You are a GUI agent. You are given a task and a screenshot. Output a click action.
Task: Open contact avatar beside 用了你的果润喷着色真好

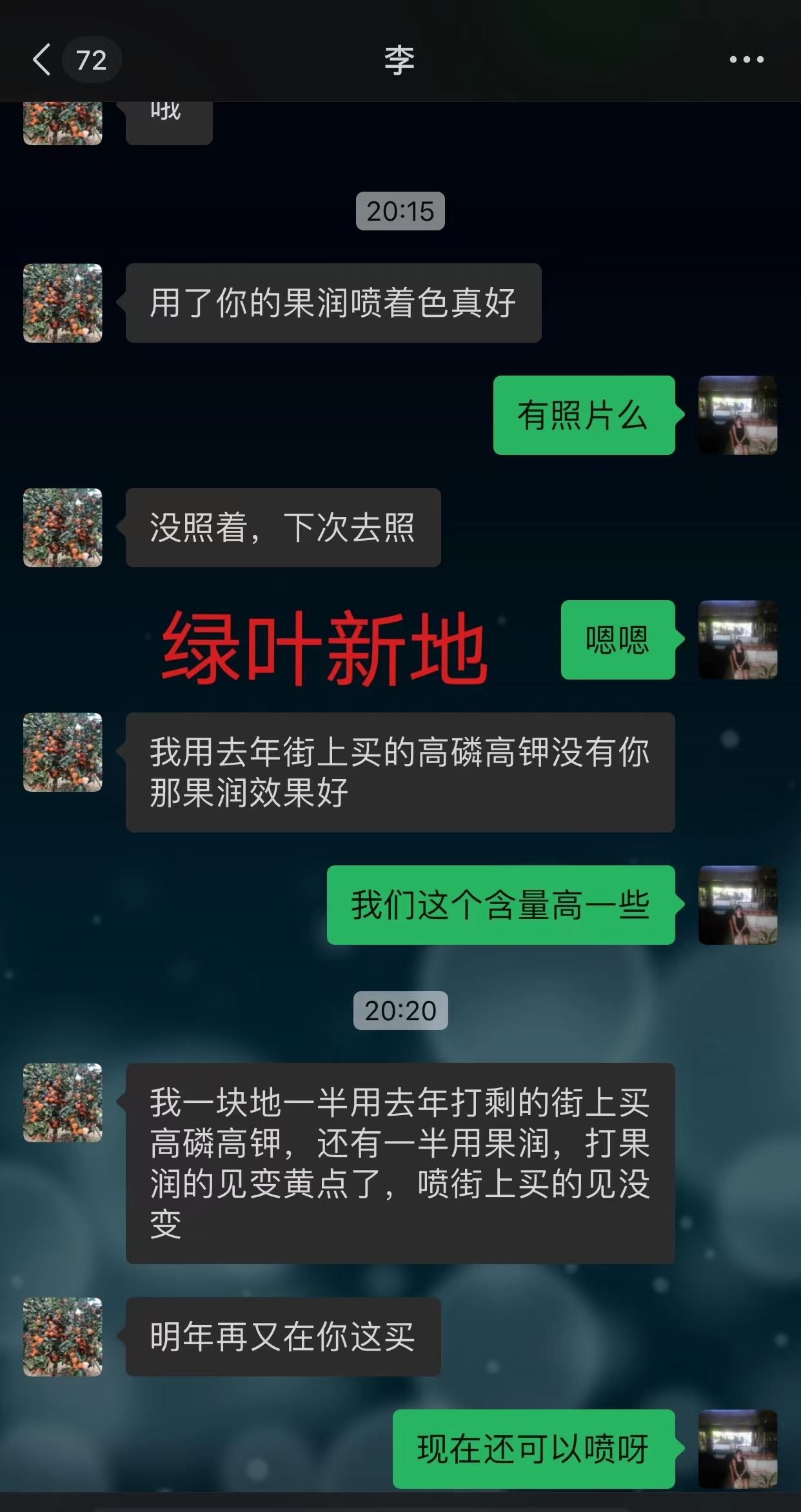(63, 303)
